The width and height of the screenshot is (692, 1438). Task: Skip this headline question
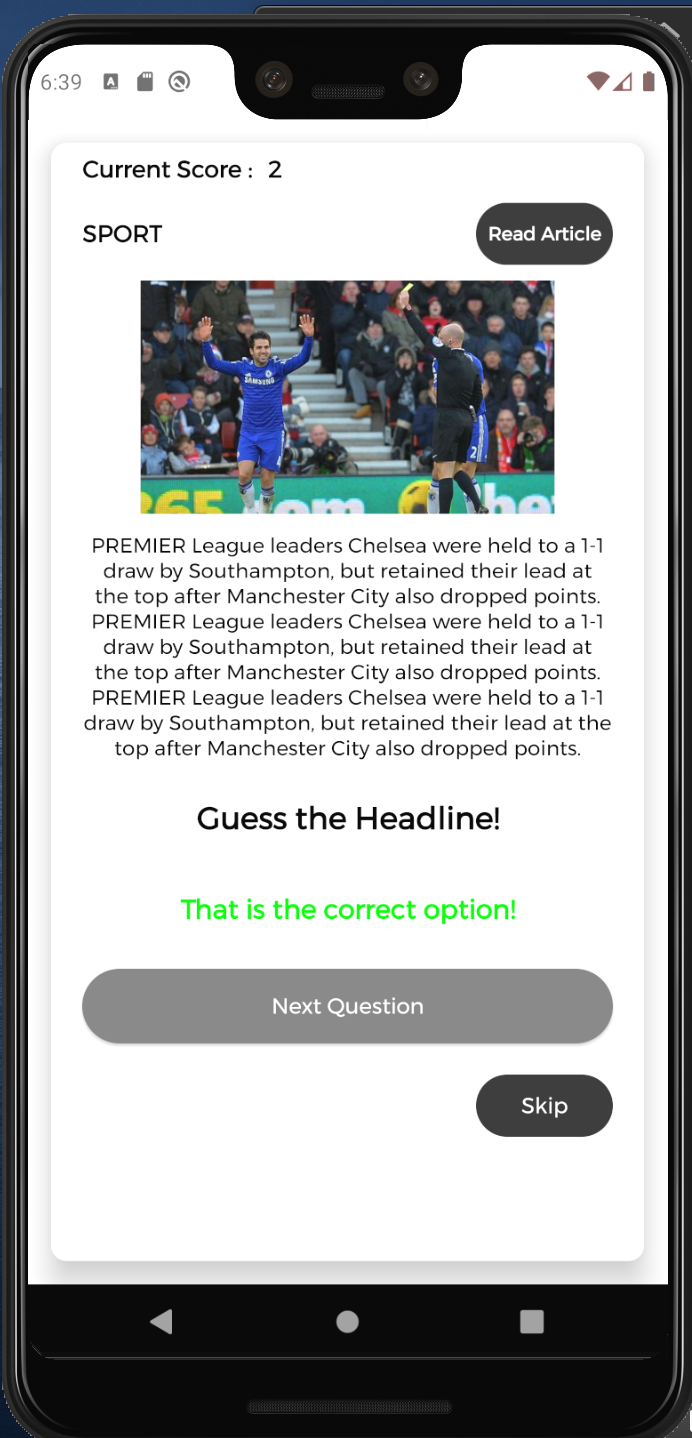544,1106
